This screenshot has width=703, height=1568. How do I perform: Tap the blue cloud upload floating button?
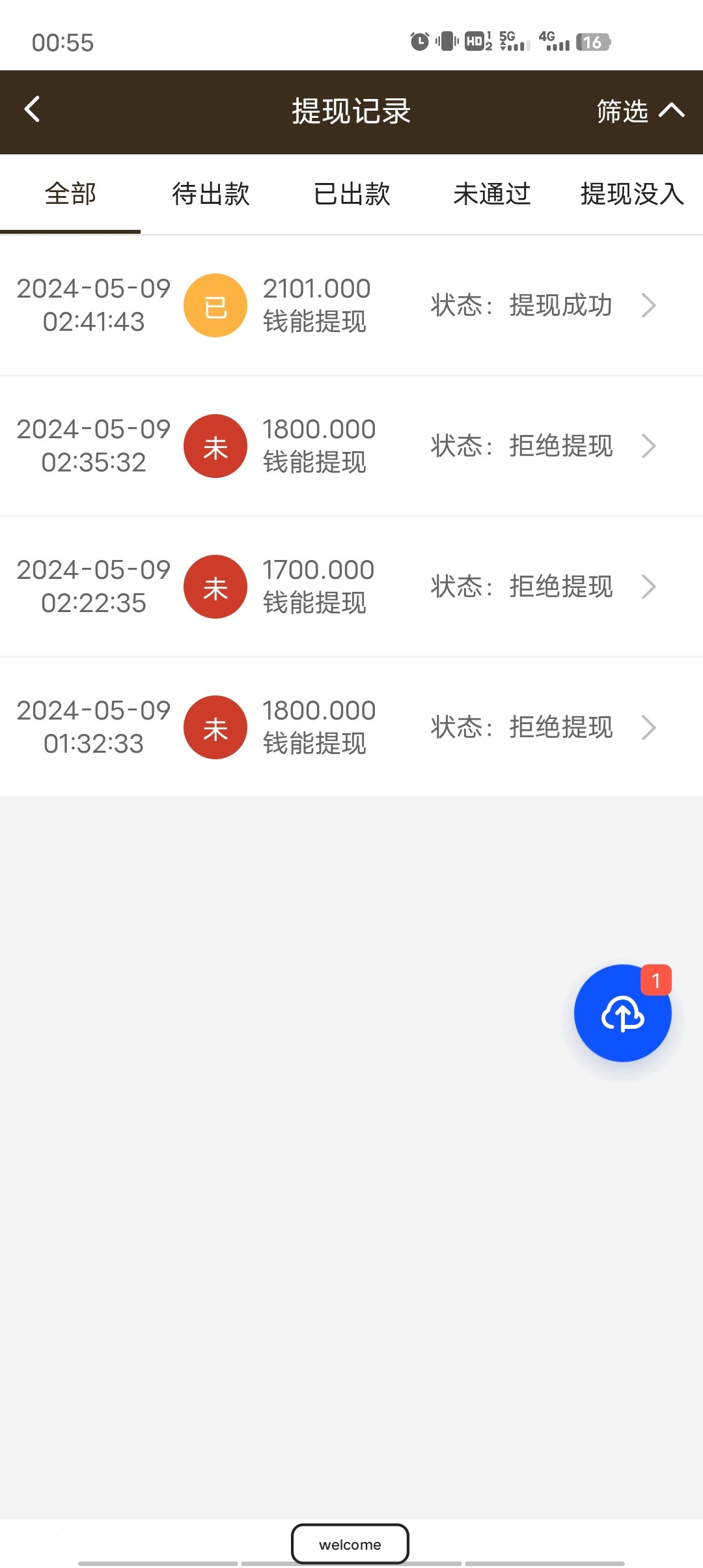(x=622, y=1013)
